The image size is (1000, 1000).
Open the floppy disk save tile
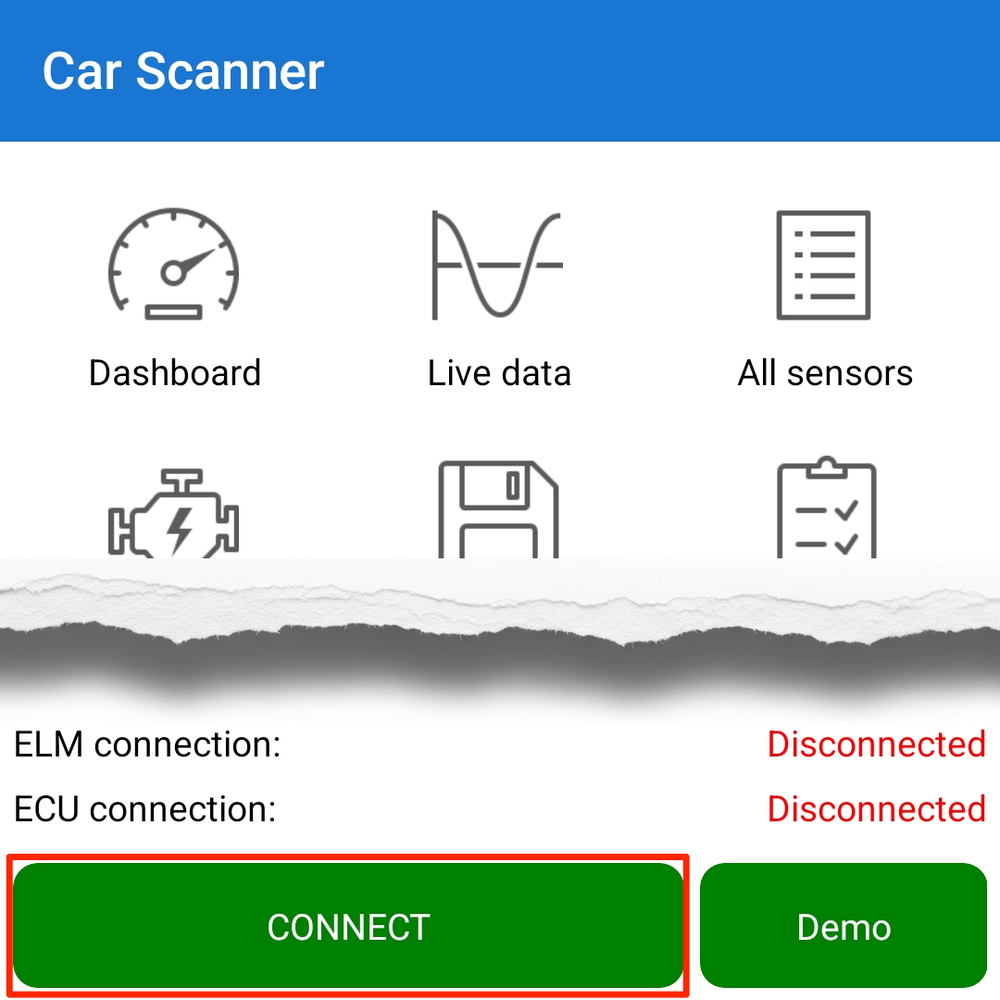[498, 512]
